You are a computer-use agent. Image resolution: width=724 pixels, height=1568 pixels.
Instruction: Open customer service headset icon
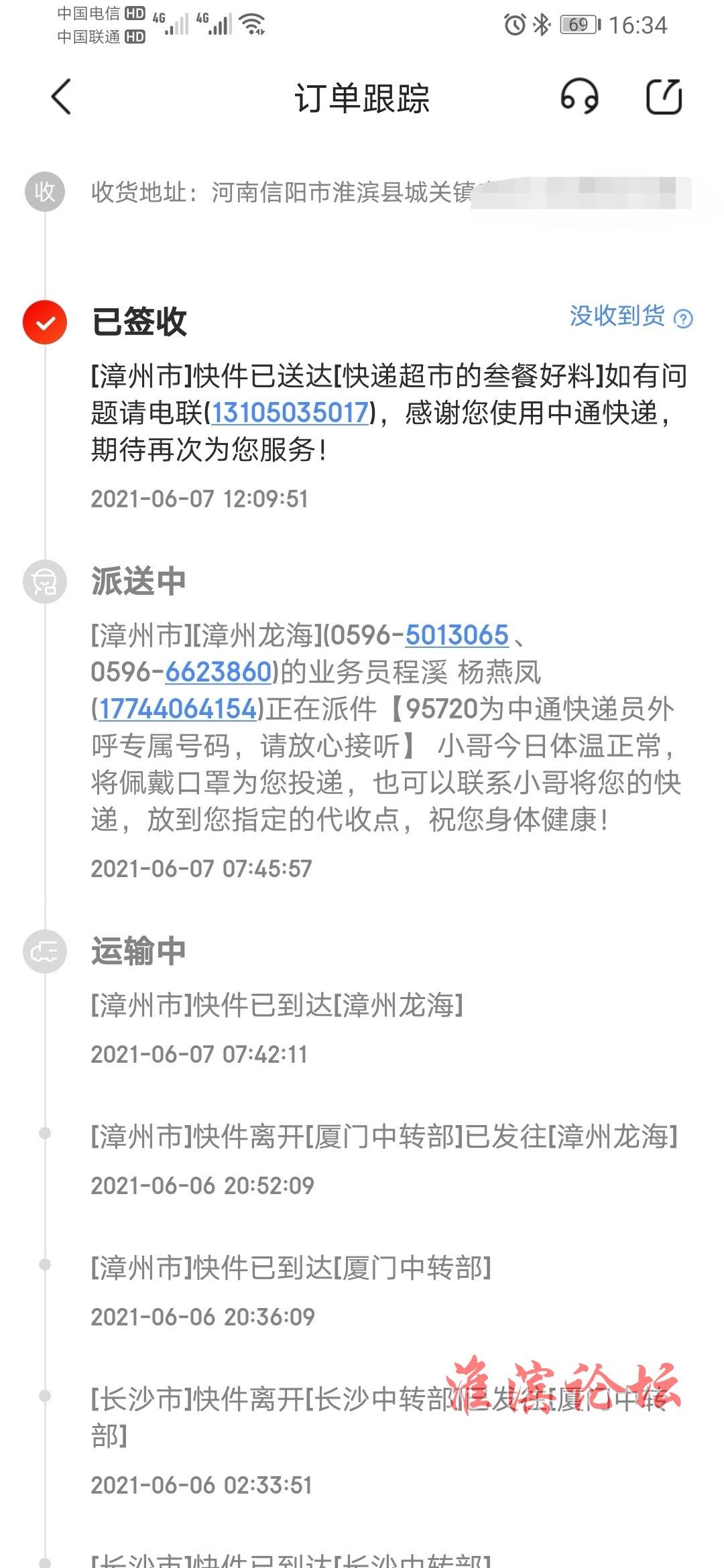[x=580, y=96]
